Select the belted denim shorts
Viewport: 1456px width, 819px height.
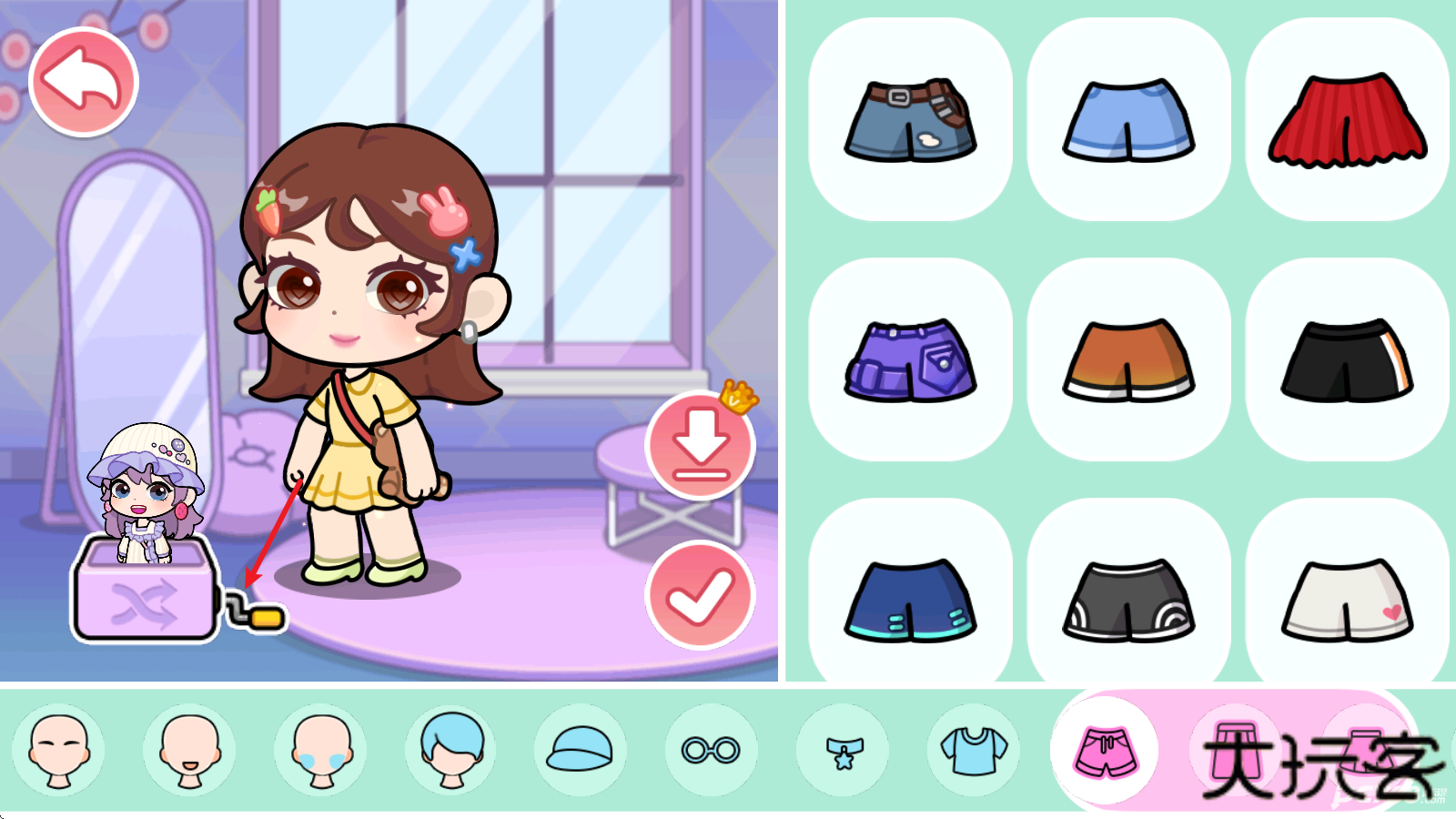pos(910,120)
